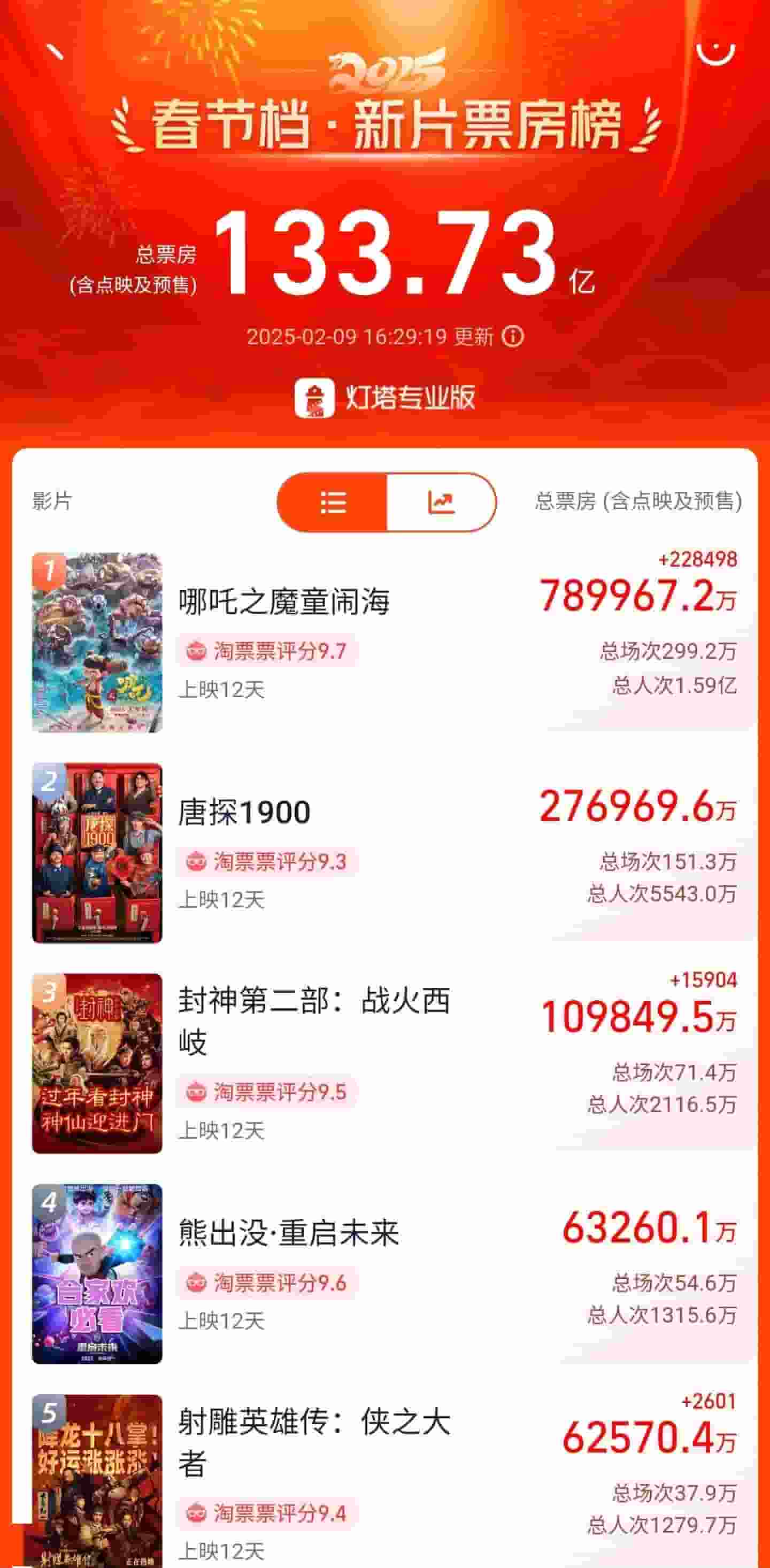
Task: Click the 淘票票 rating badge icon for 唐探1900
Action: coord(196,862)
